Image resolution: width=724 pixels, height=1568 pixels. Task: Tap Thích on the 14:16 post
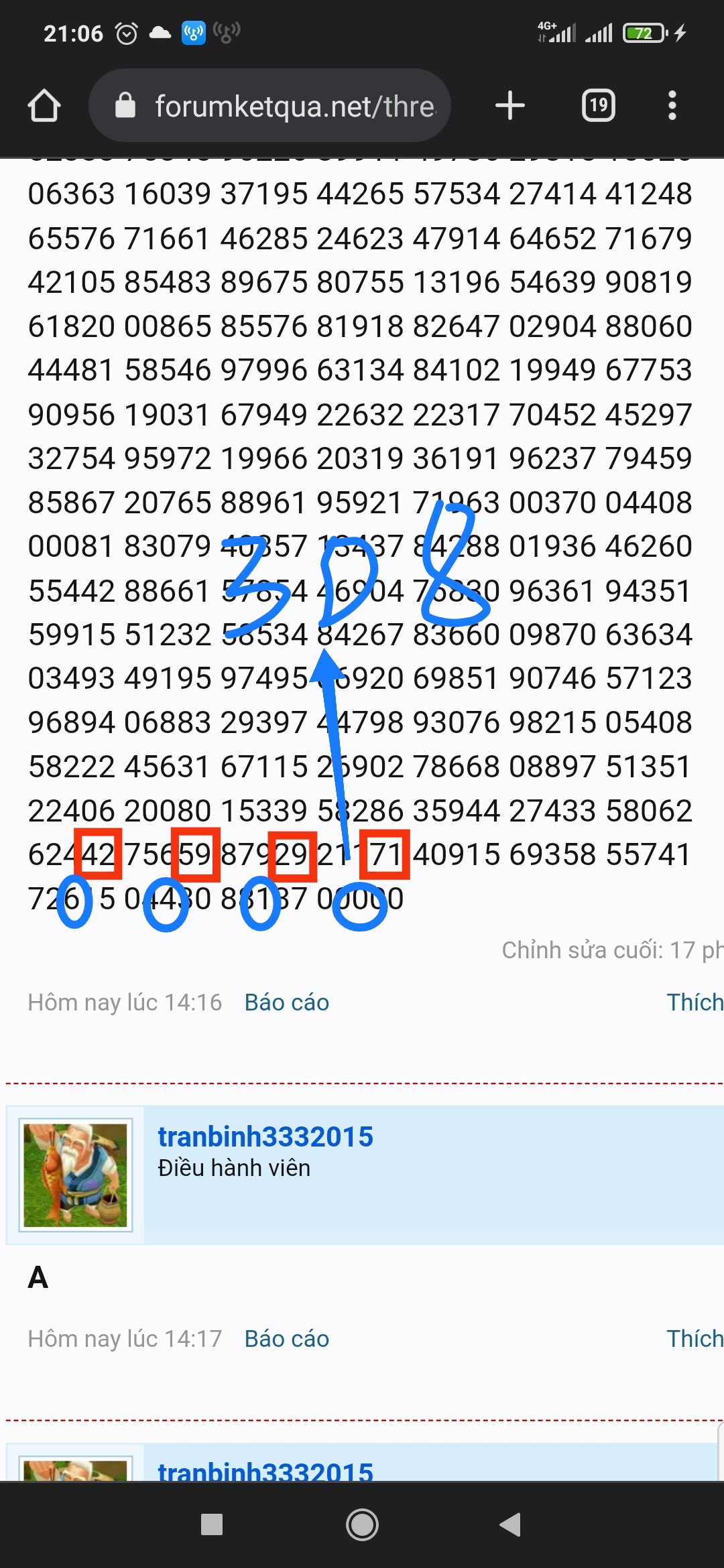point(695,1002)
